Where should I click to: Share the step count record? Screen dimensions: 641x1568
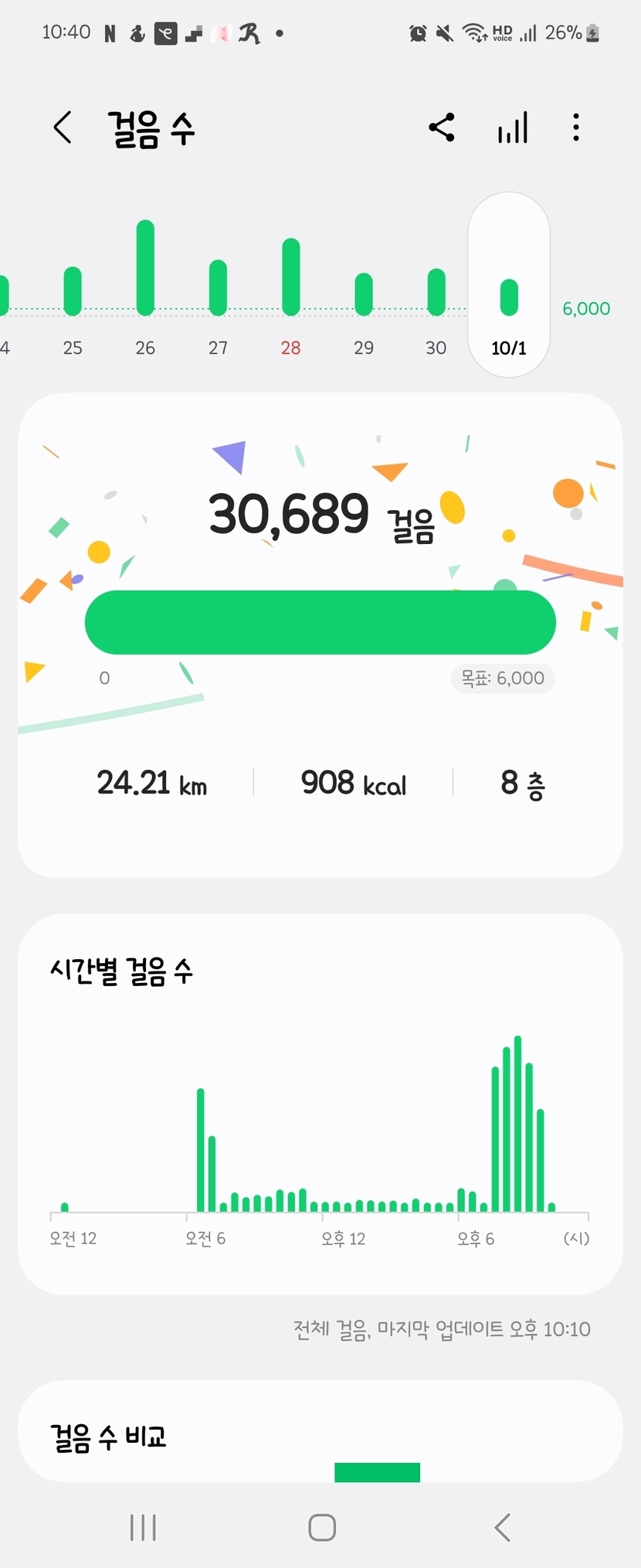point(442,128)
